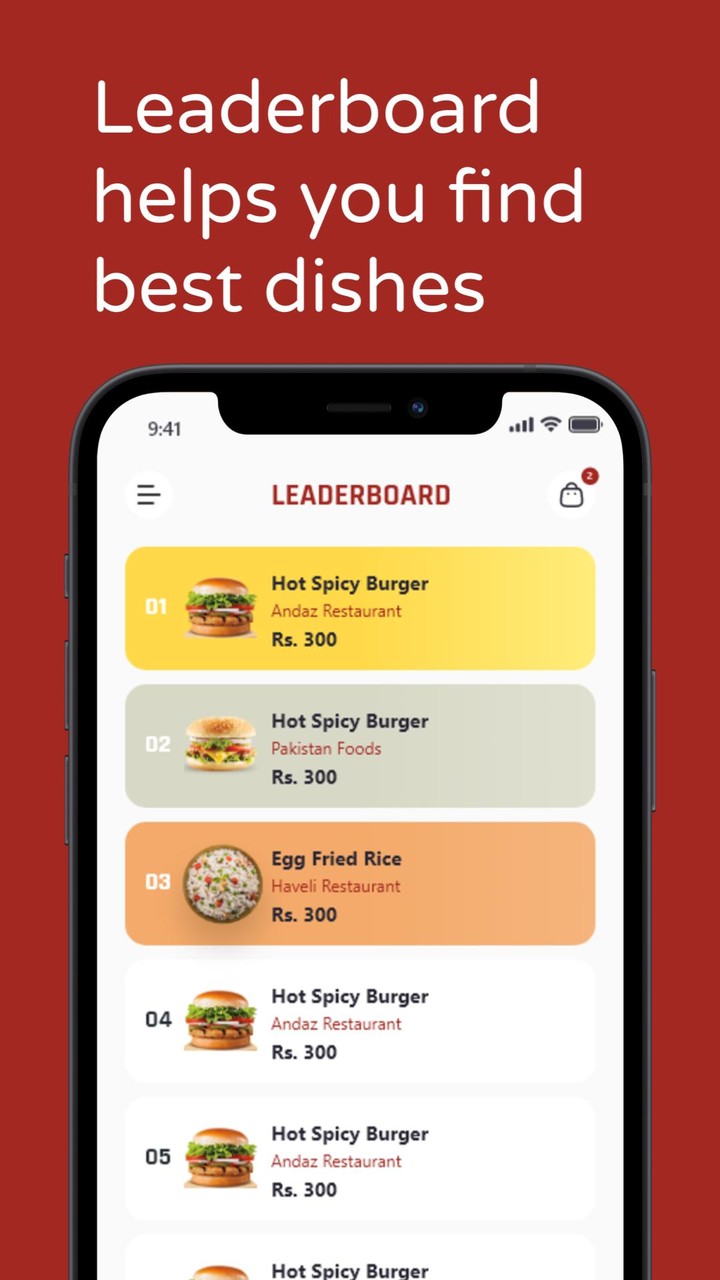The image size is (720, 1280).
Task: Open Haveli Restaurant from Egg Fried Rice
Action: [x=336, y=886]
